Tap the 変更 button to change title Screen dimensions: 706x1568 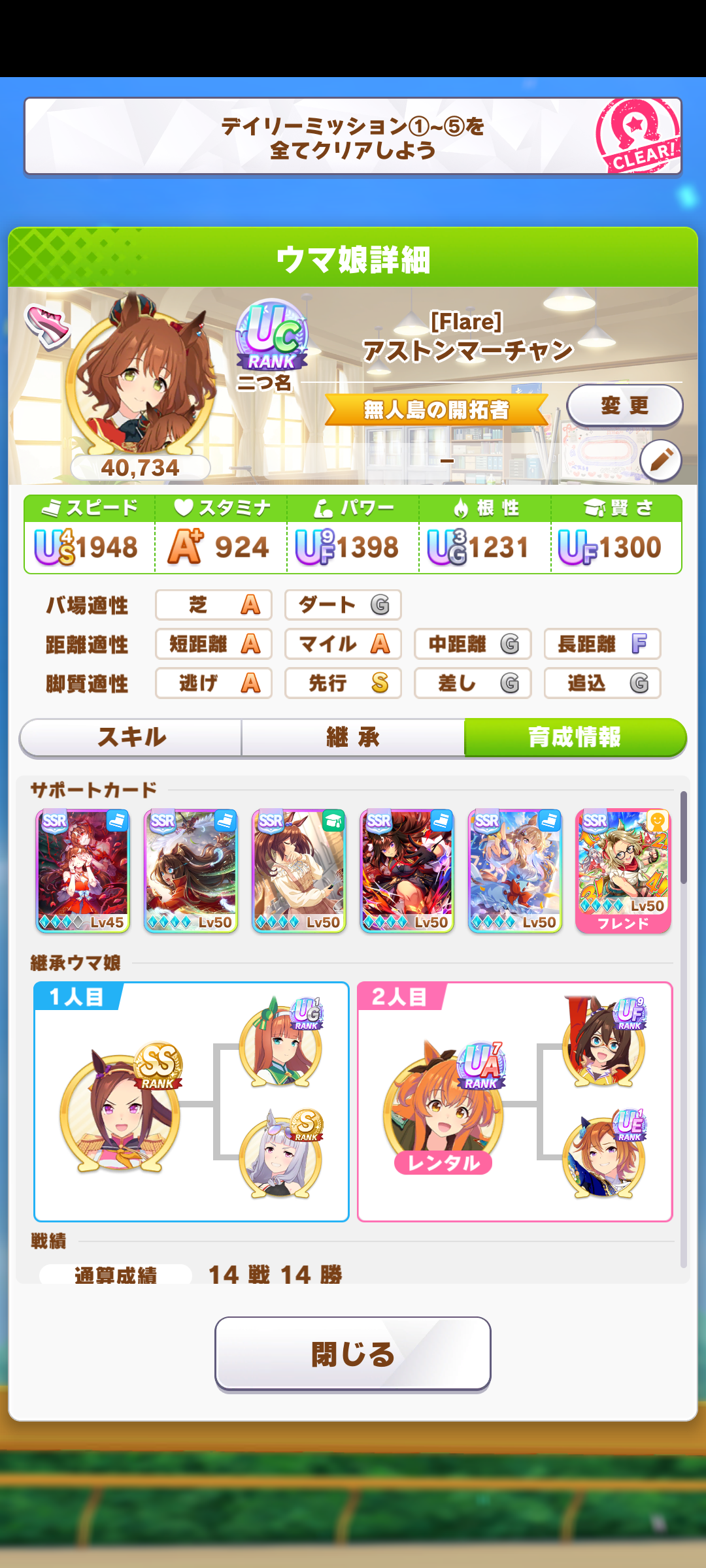[x=624, y=406]
